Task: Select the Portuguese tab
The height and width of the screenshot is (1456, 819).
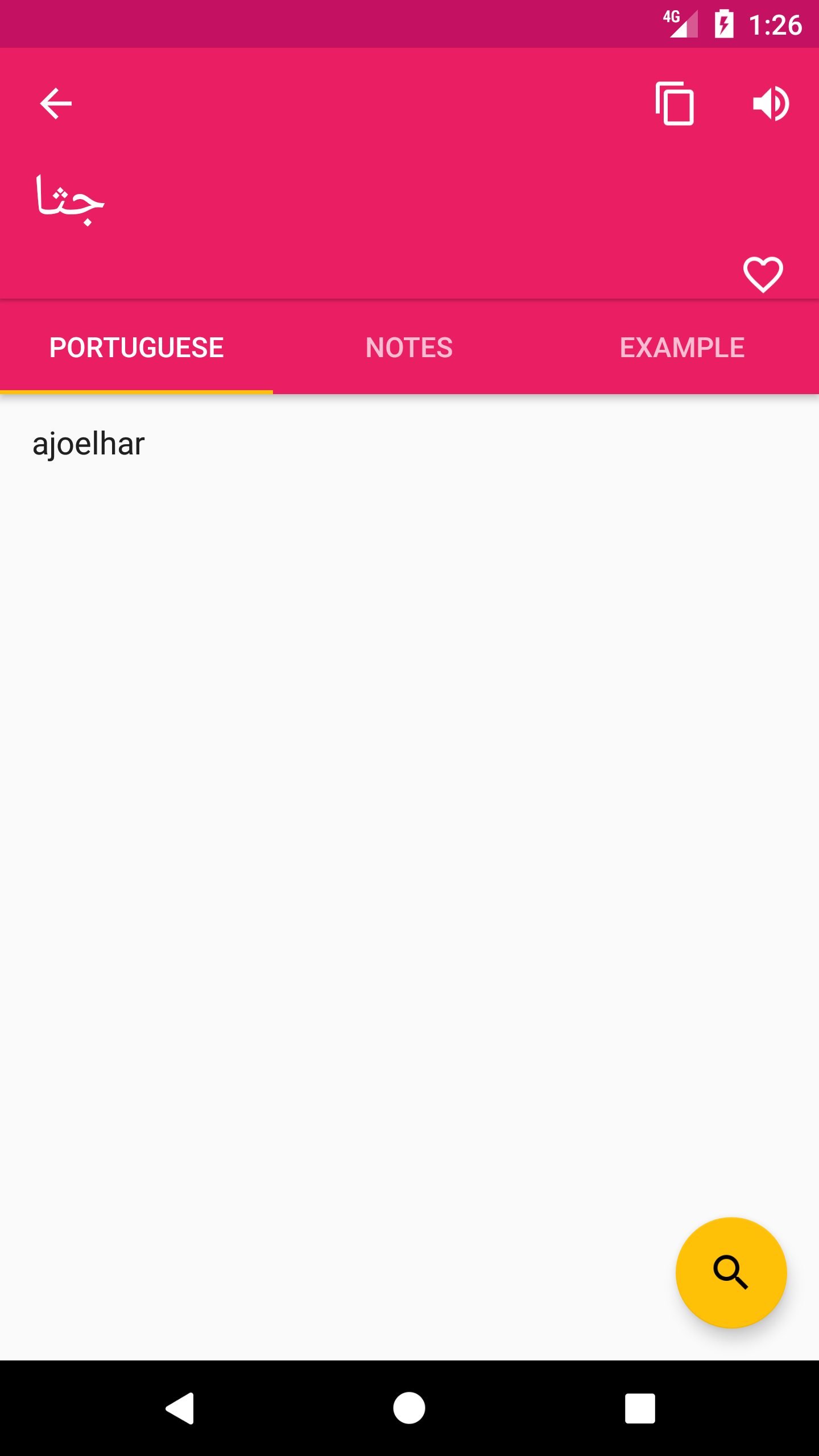Action: coord(136,348)
